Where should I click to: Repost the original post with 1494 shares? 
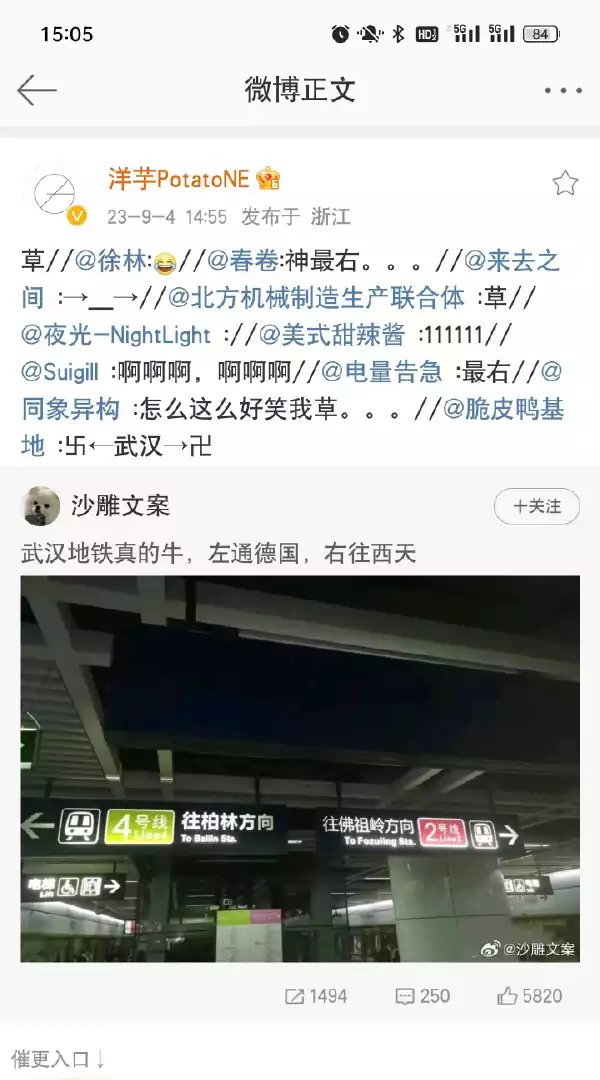coord(316,996)
